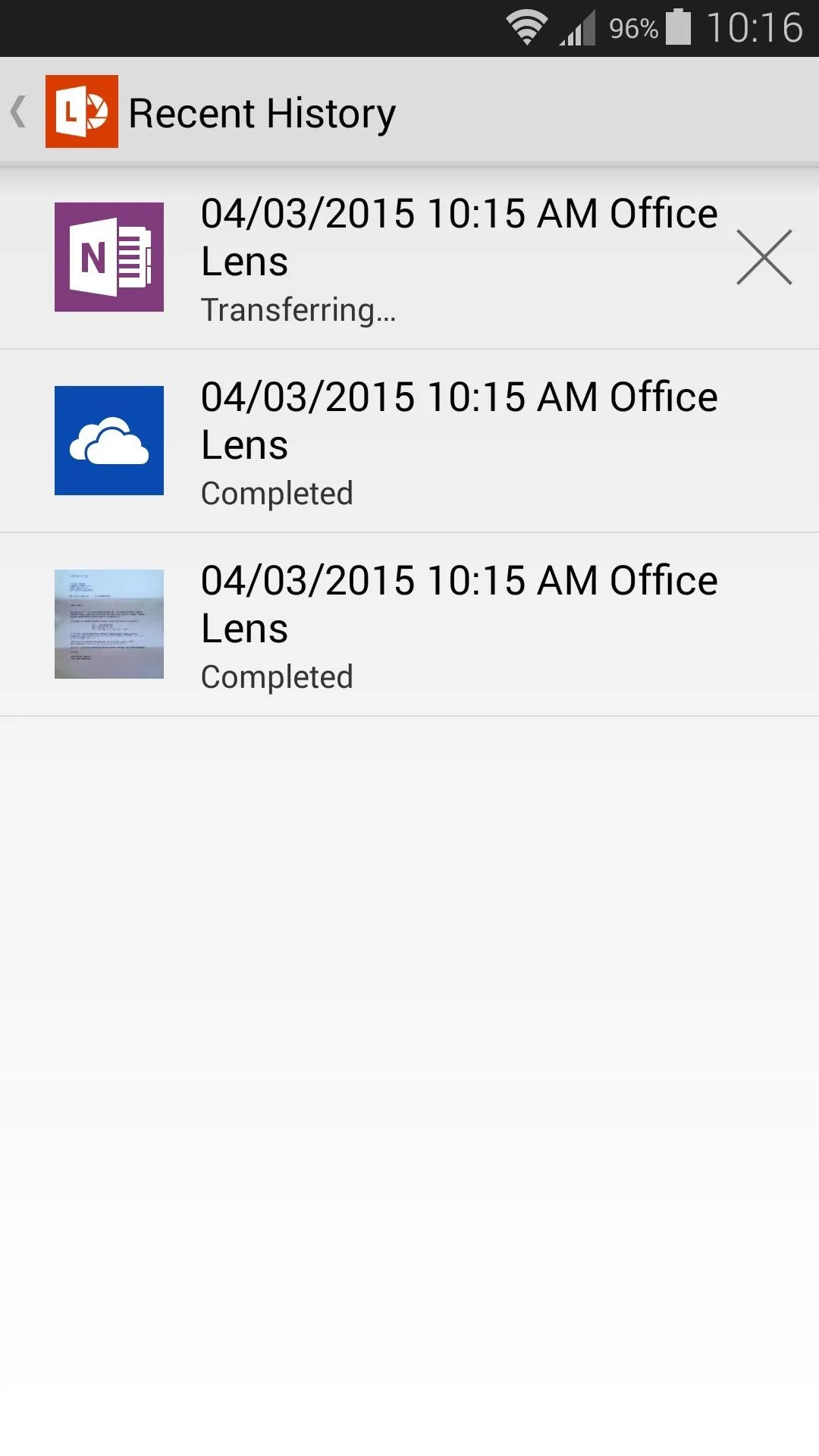Open the OneNote entry marked Transferring
Viewport: 819px width, 1456px height.
coord(409,258)
